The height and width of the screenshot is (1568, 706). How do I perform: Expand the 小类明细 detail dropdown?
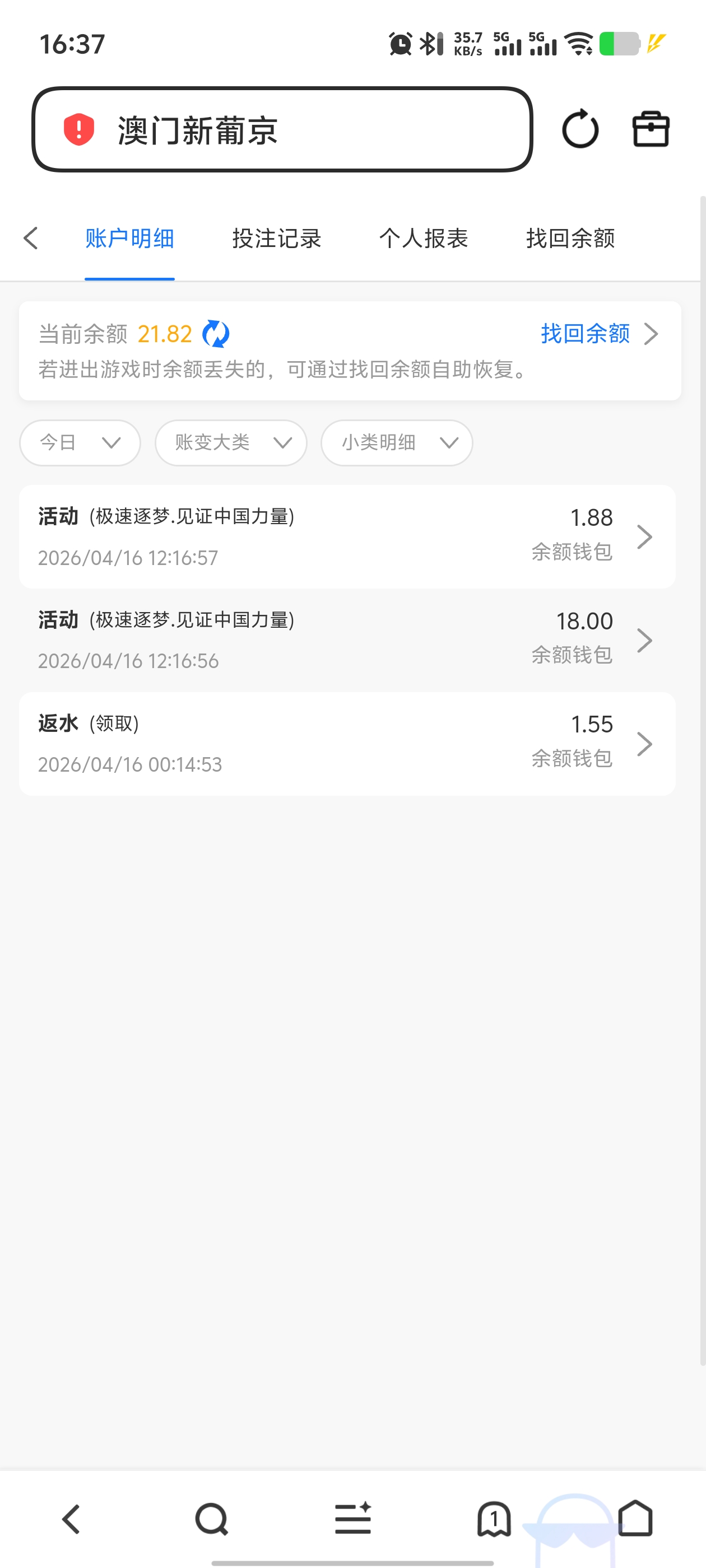[x=396, y=442]
